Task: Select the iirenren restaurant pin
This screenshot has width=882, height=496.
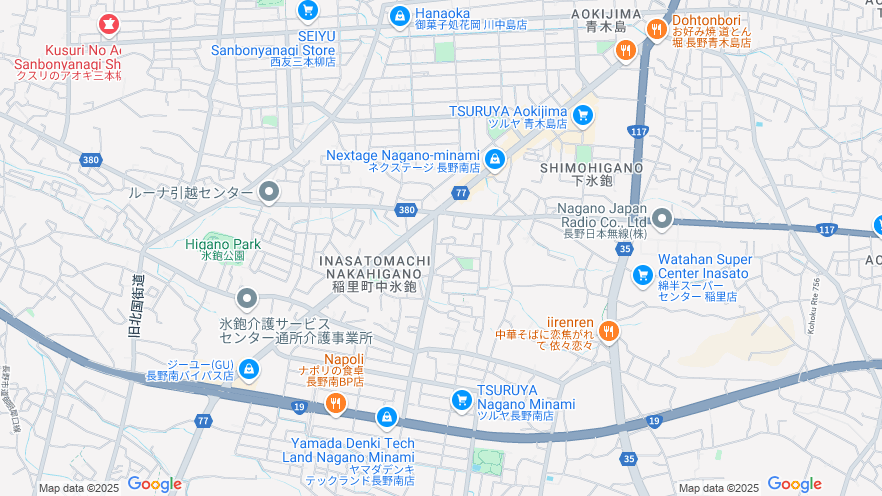Action: (x=608, y=330)
